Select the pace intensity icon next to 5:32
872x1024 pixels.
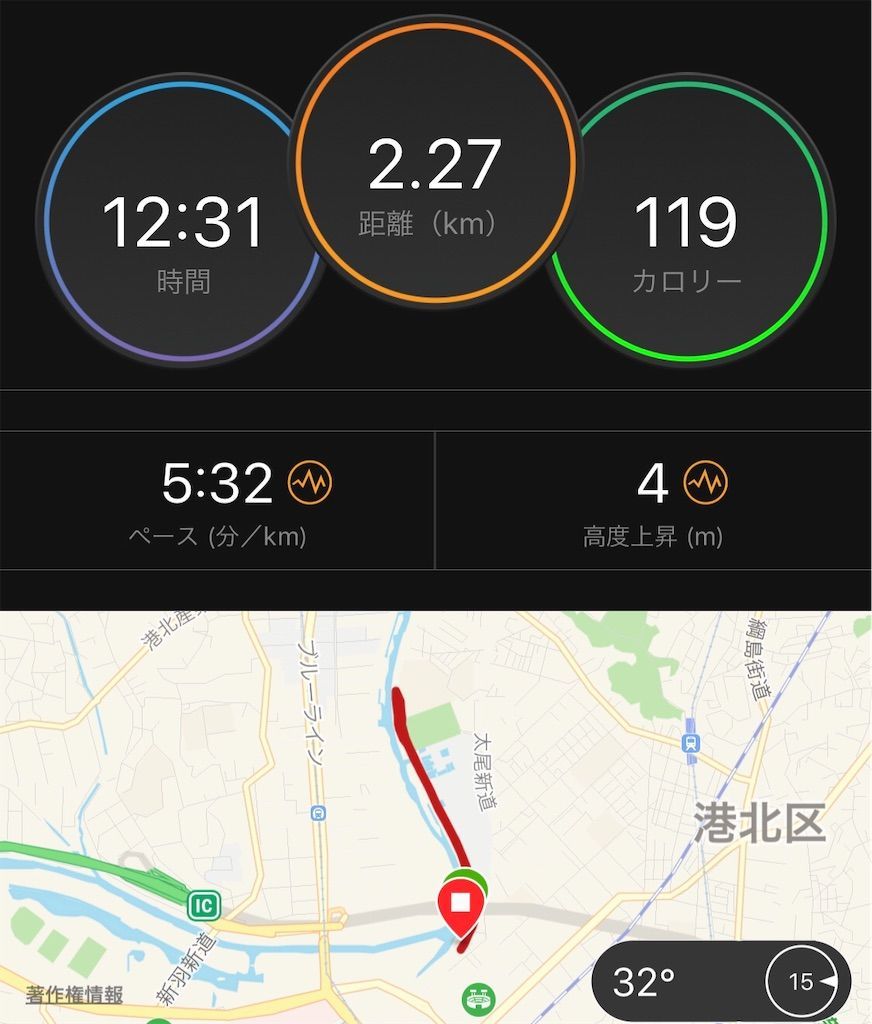pyautogui.click(x=312, y=483)
